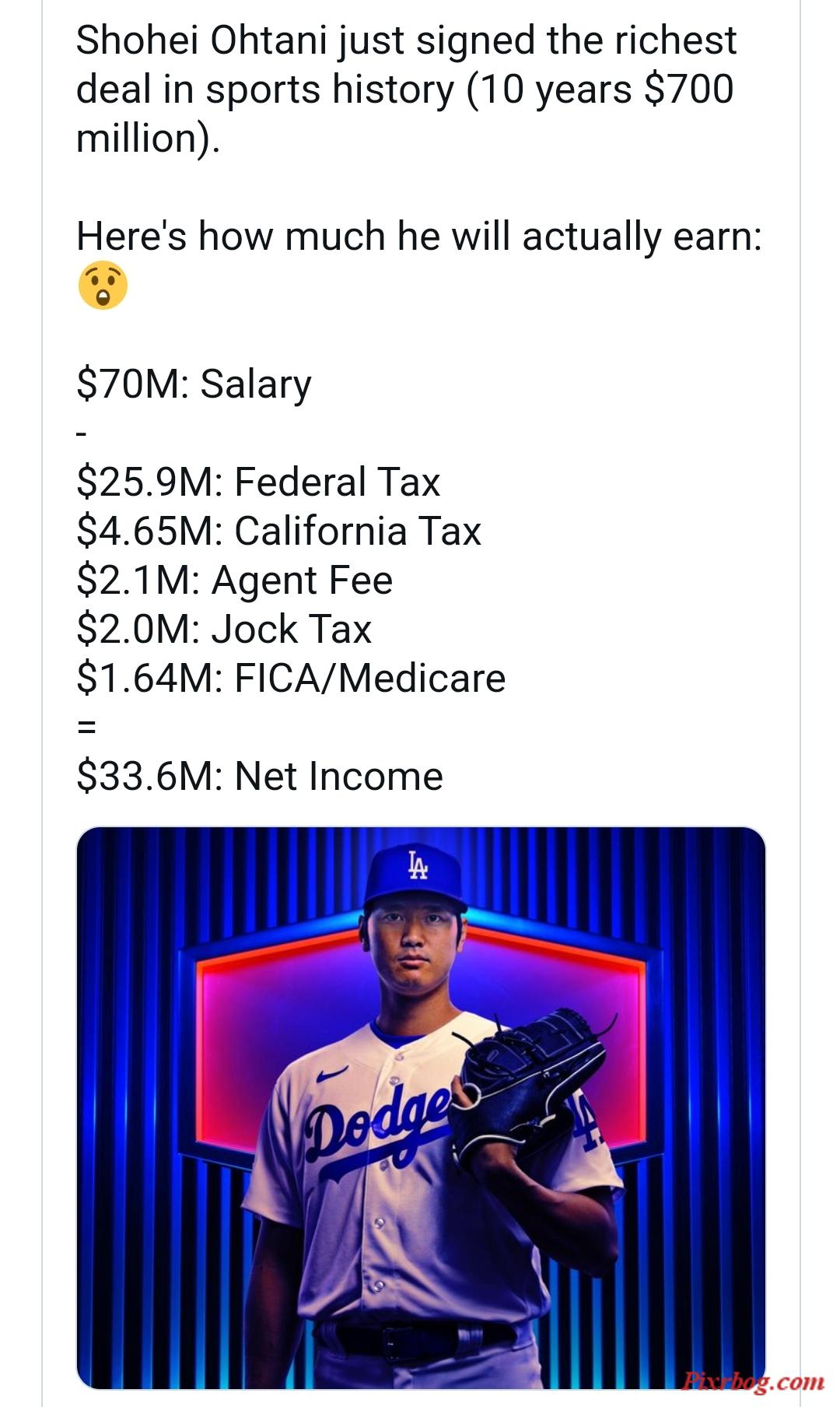Open the attached Dodgers player photo

coord(421,1108)
